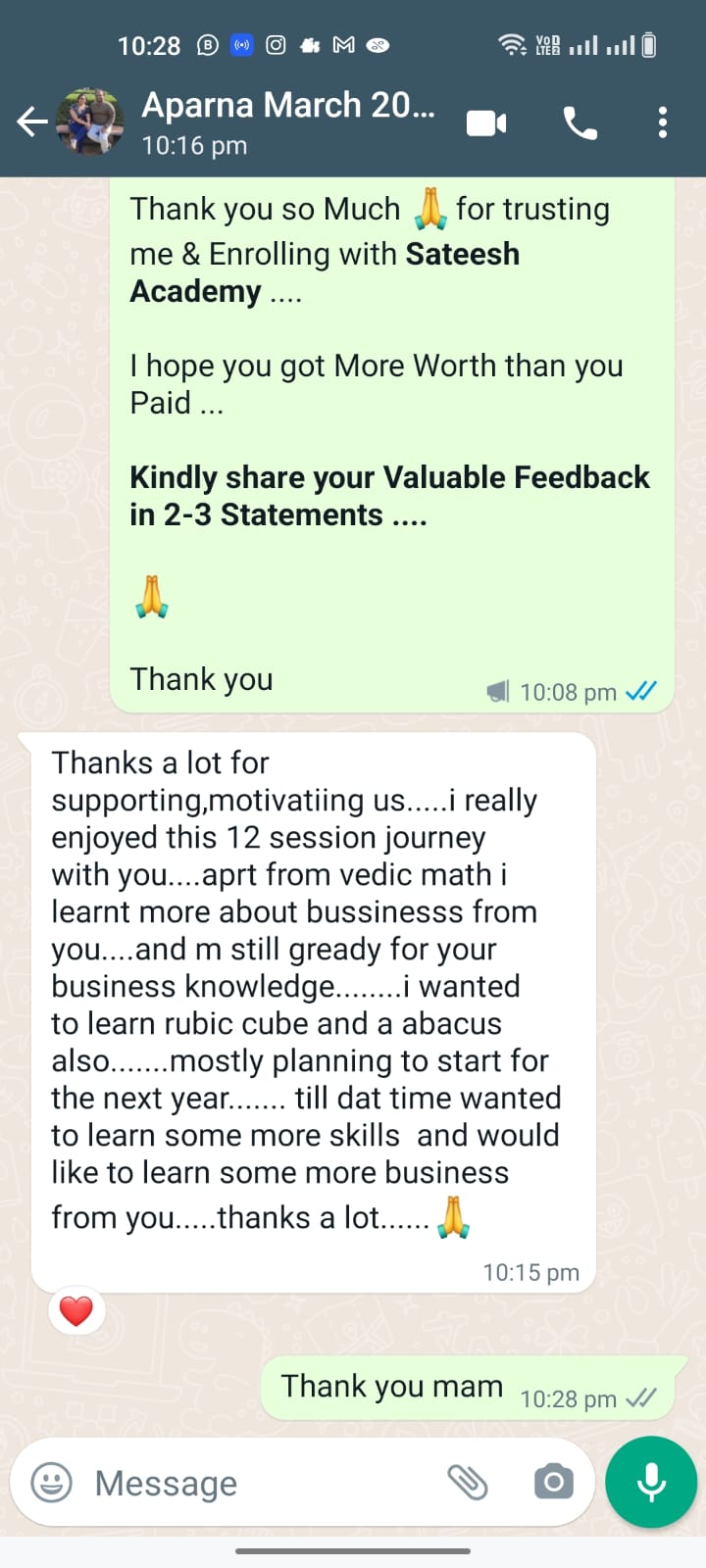This screenshot has height=1568, width=706.
Task: Open the camera from chat
Action: (554, 1483)
